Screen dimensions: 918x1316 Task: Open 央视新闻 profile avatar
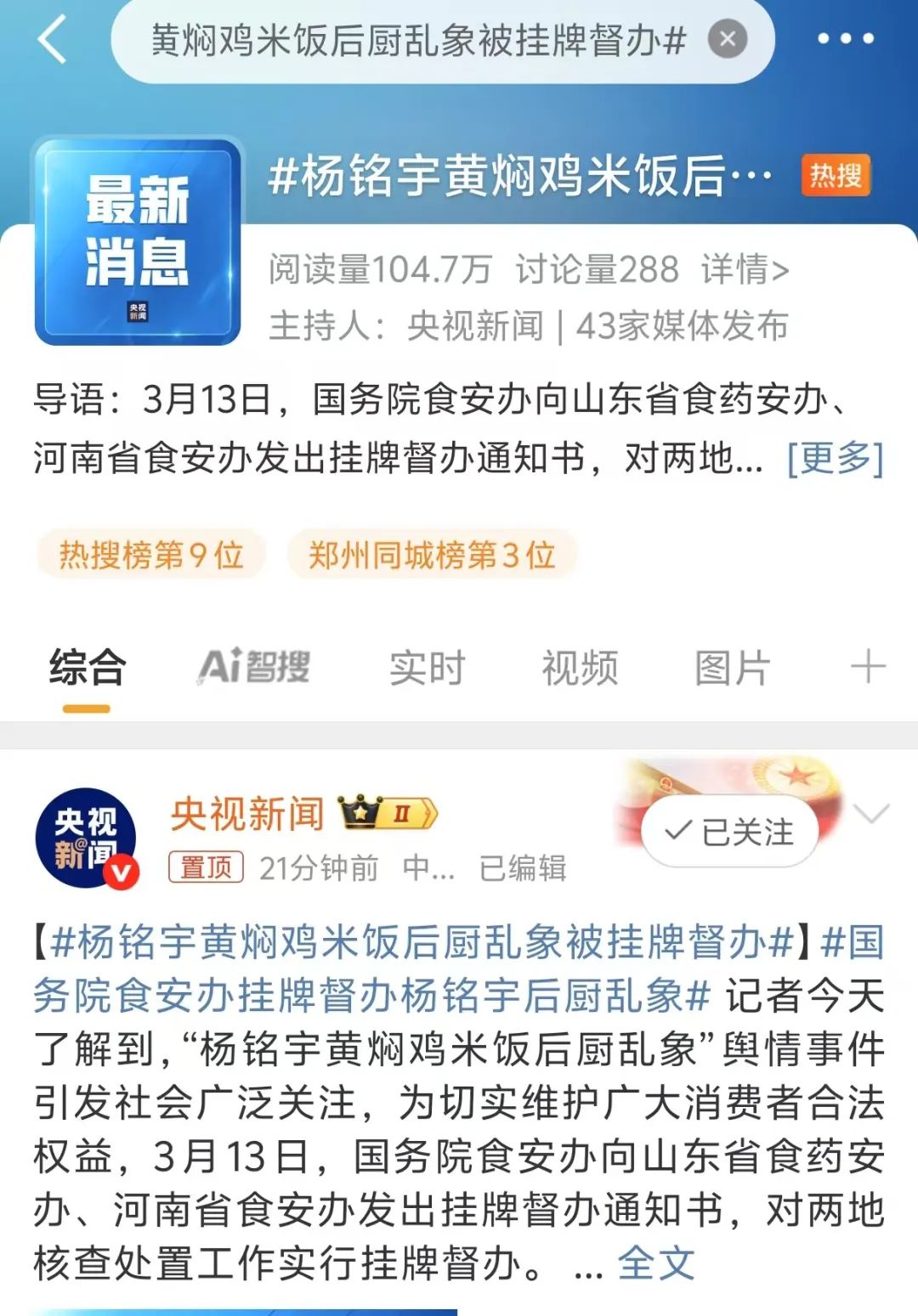click(x=86, y=838)
